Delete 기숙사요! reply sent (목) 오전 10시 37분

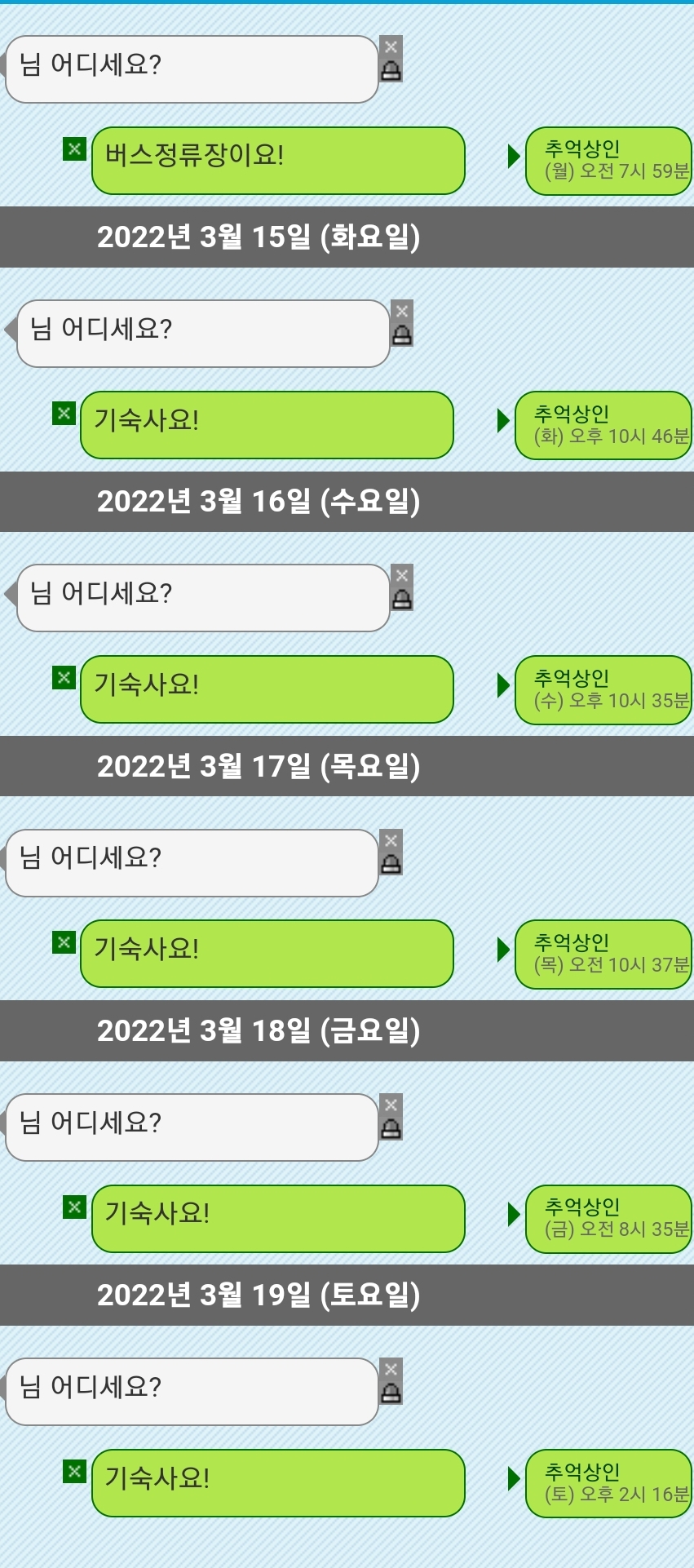tap(64, 942)
